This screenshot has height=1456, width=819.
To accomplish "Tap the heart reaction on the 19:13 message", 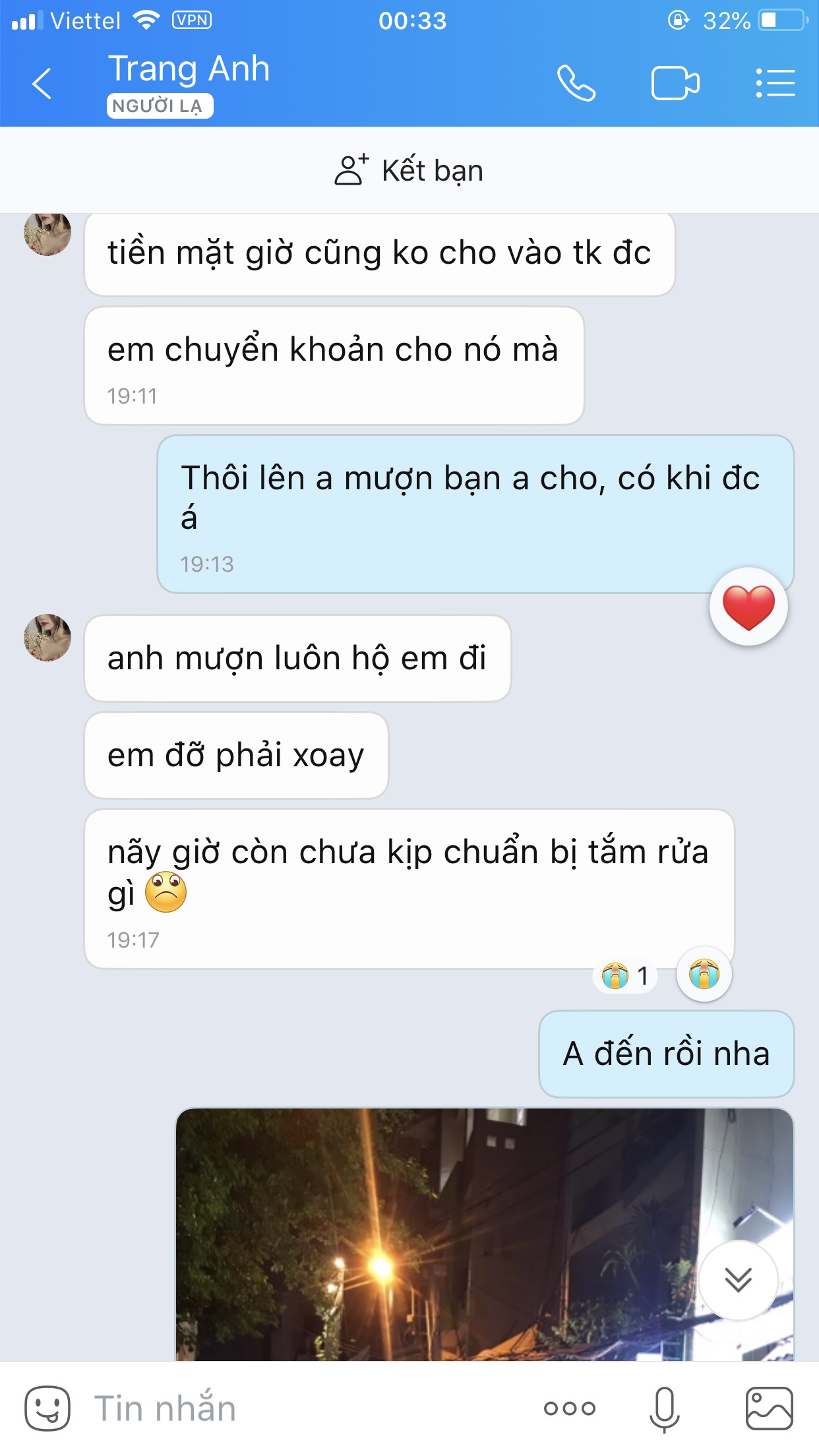I will click(x=748, y=607).
